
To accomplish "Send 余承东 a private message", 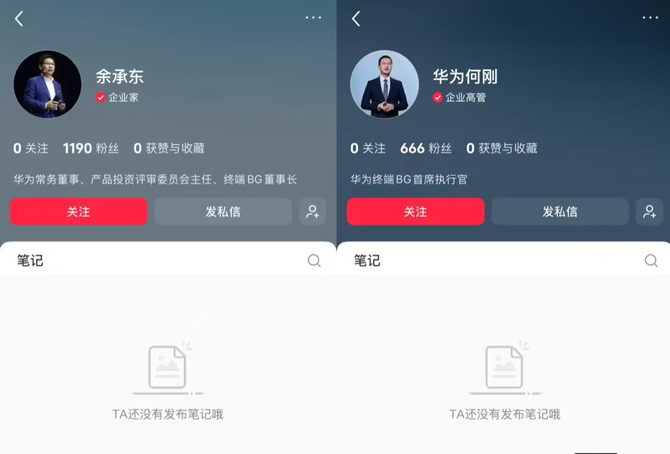I will click(x=223, y=211).
